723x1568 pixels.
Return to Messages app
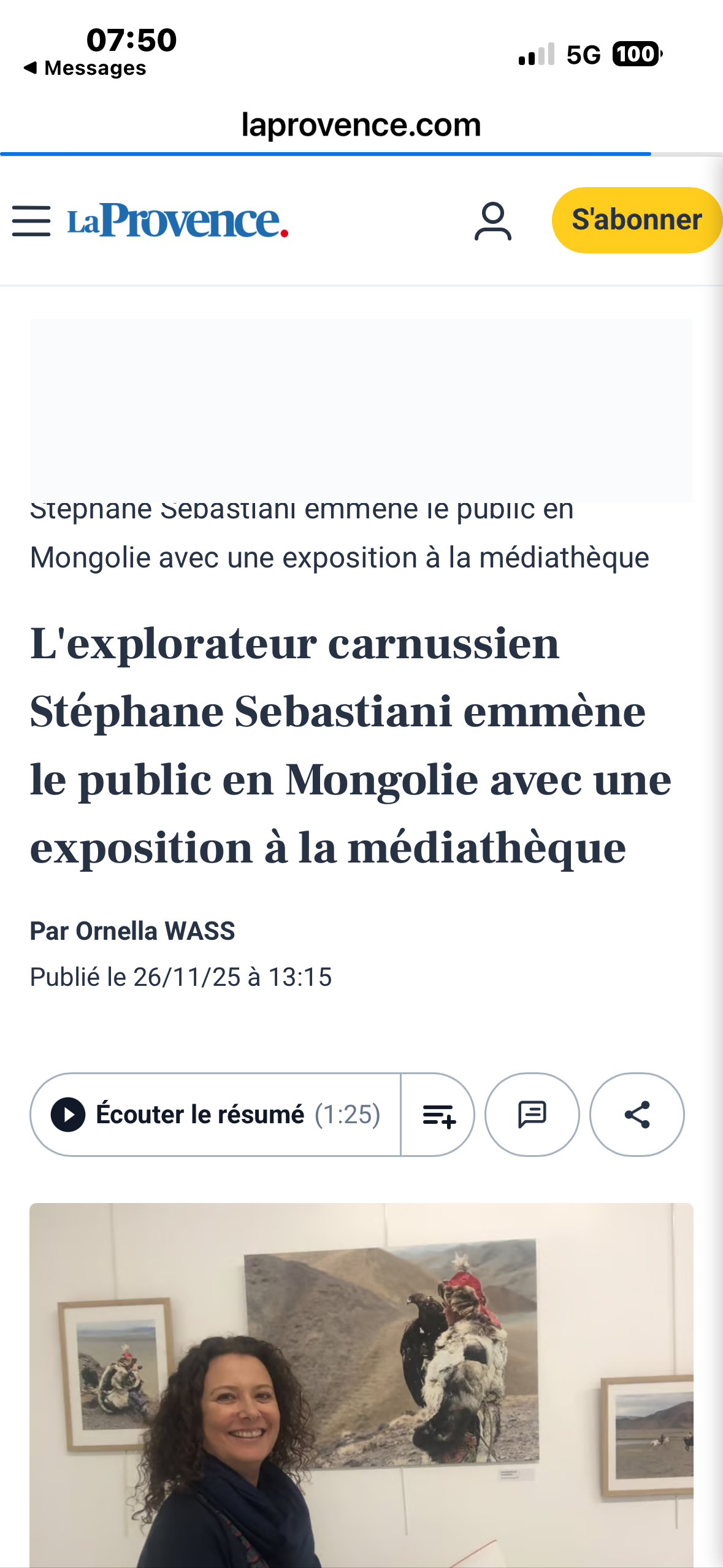click(x=86, y=68)
